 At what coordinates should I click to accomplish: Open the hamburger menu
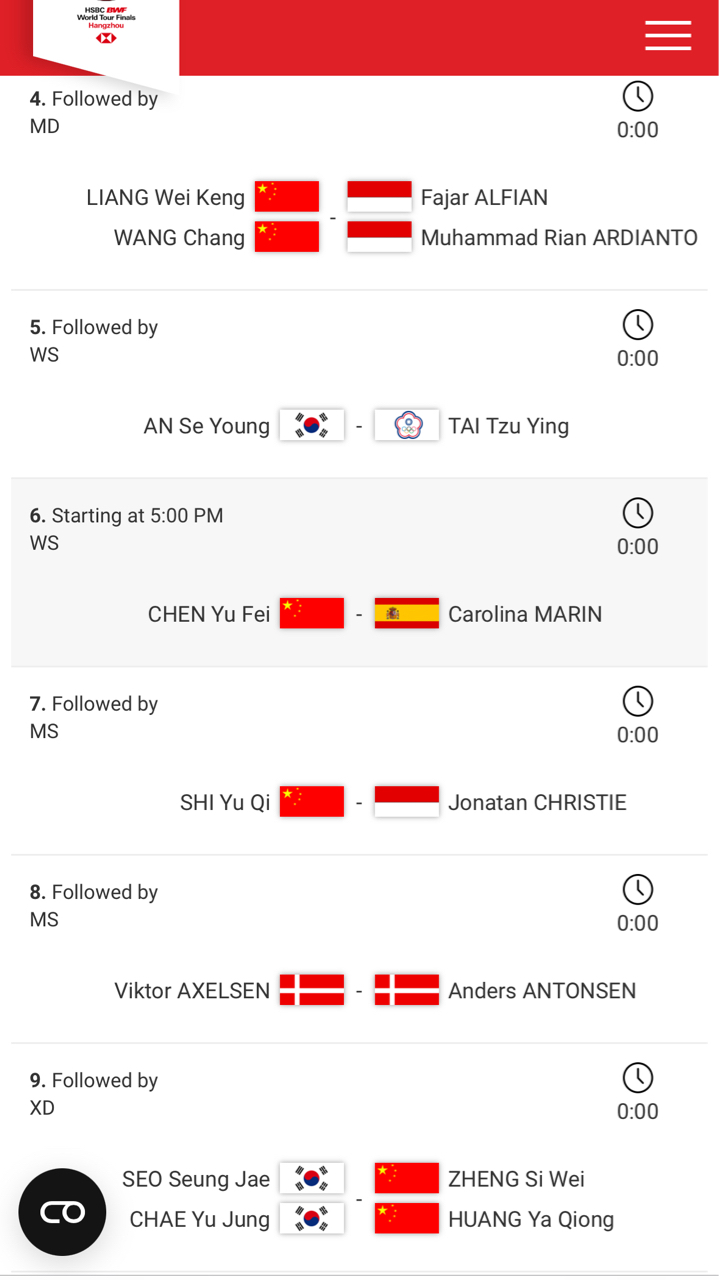click(668, 35)
